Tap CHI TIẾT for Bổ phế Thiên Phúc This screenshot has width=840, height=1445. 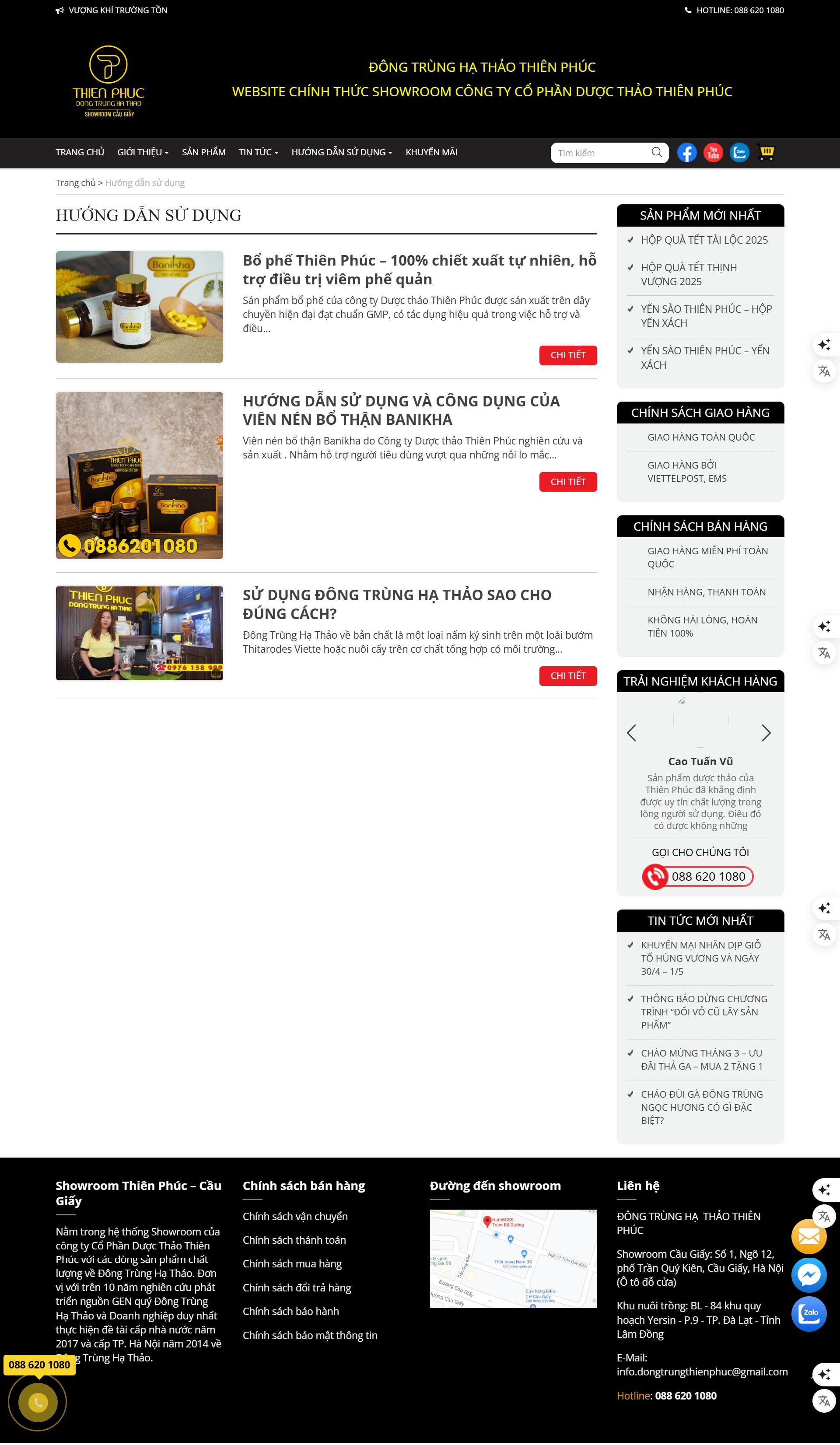click(567, 356)
